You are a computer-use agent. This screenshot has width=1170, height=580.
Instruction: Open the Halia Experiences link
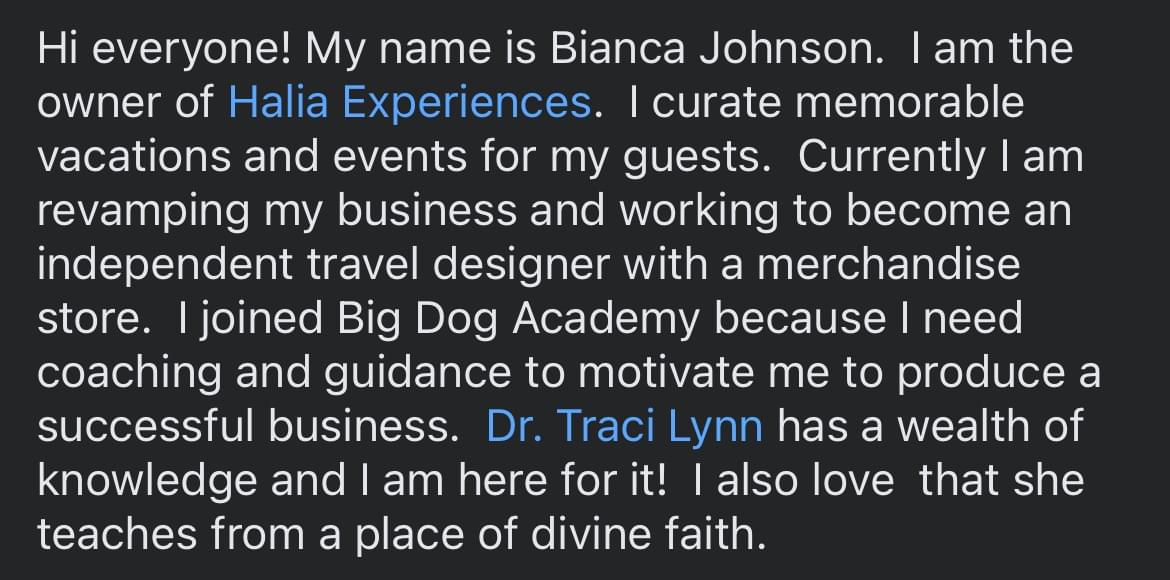coord(409,103)
